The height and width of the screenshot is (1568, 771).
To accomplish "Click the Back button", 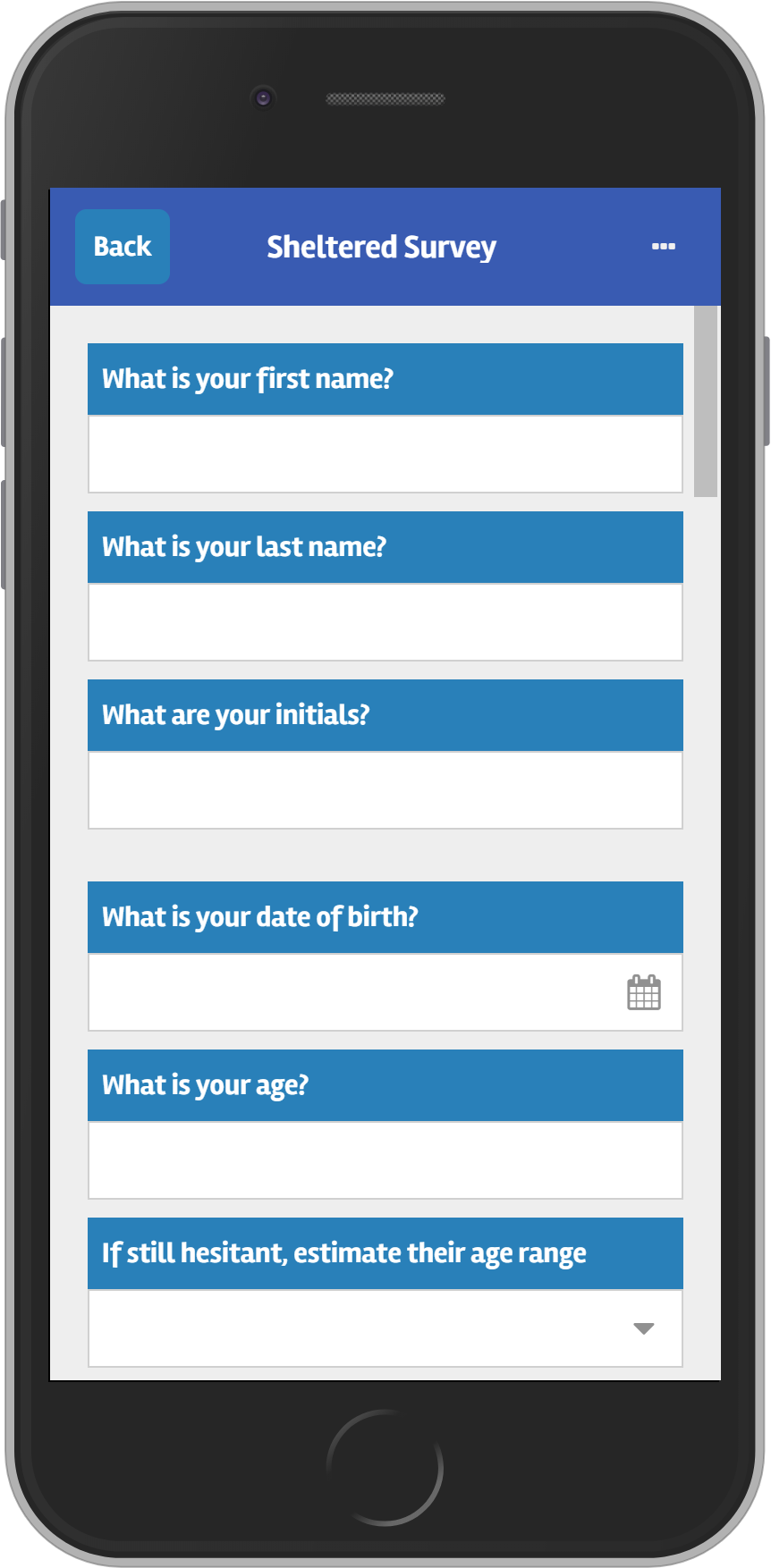I will coord(122,247).
